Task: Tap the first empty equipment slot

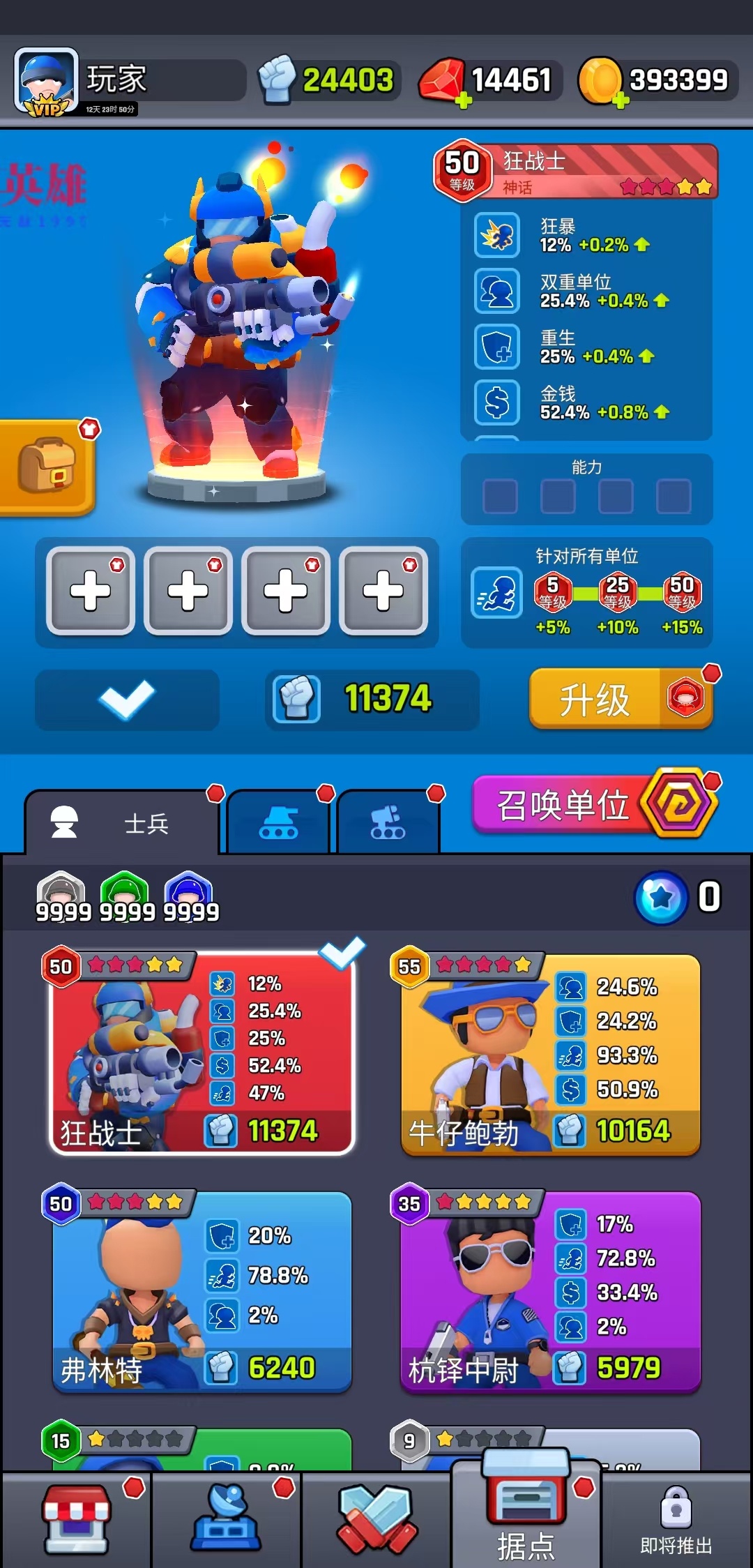Action: [91, 590]
